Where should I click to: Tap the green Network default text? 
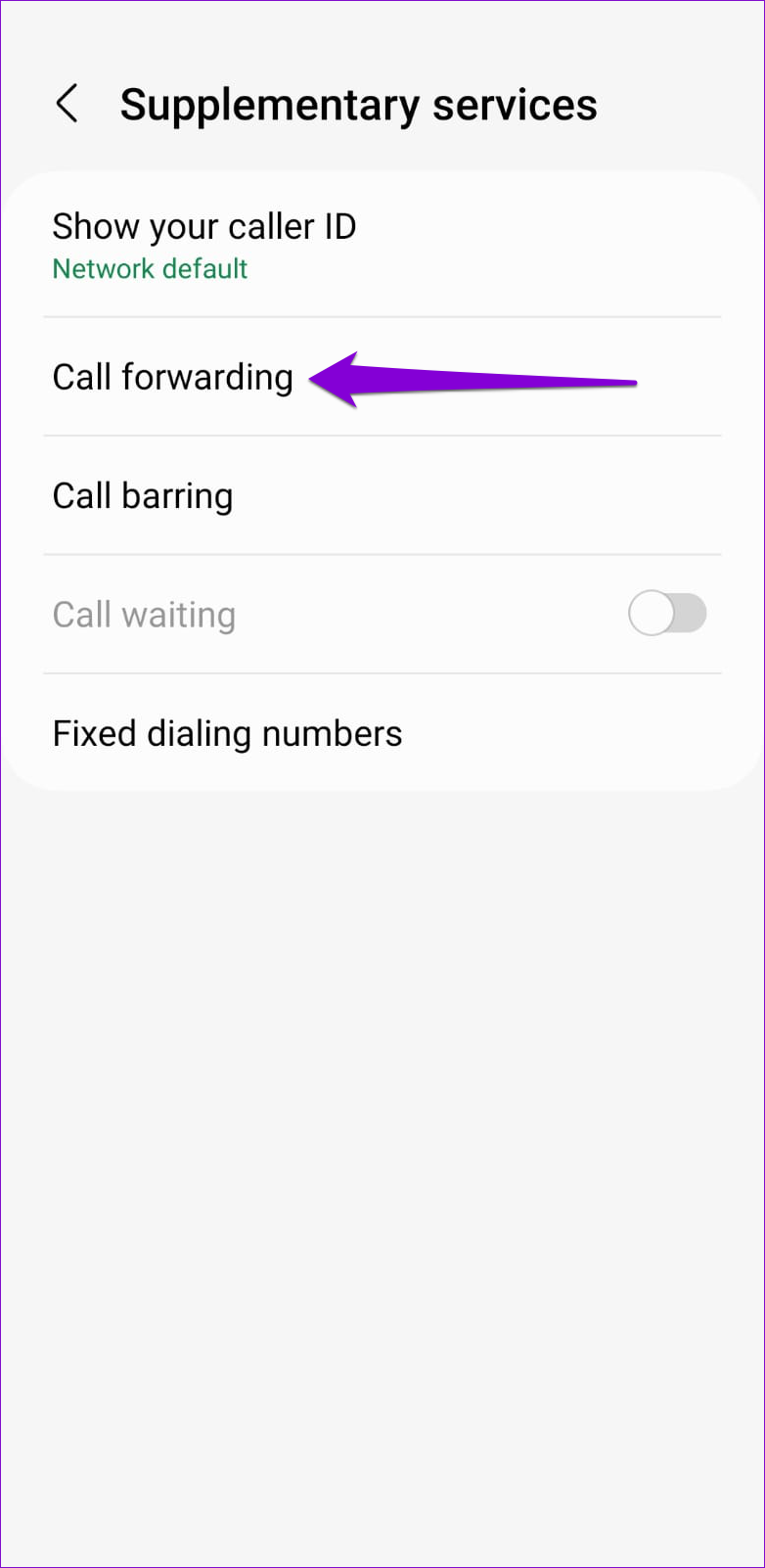(x=150, y=268)
